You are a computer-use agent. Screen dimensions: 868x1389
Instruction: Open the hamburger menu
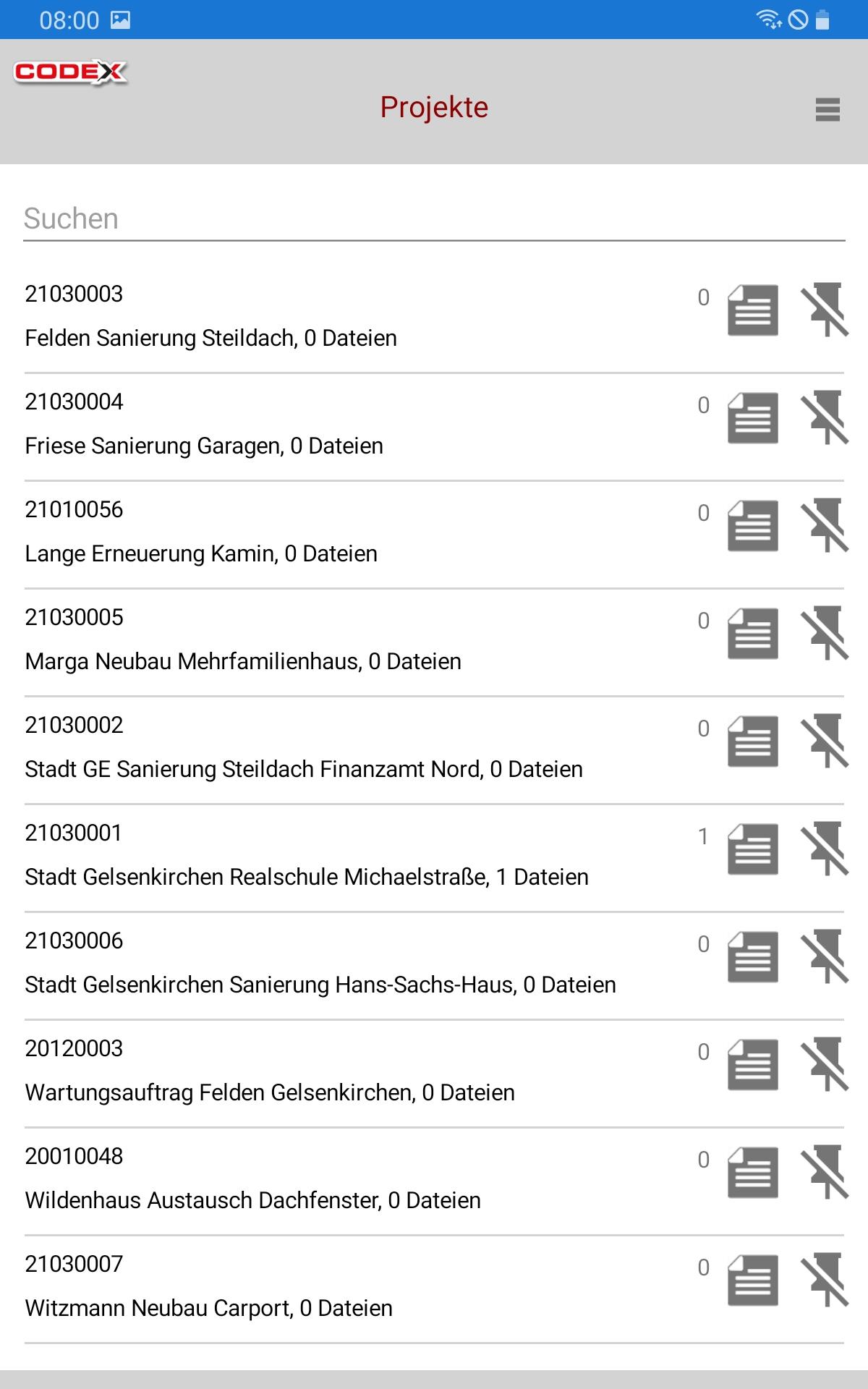(x=827, y=109)
